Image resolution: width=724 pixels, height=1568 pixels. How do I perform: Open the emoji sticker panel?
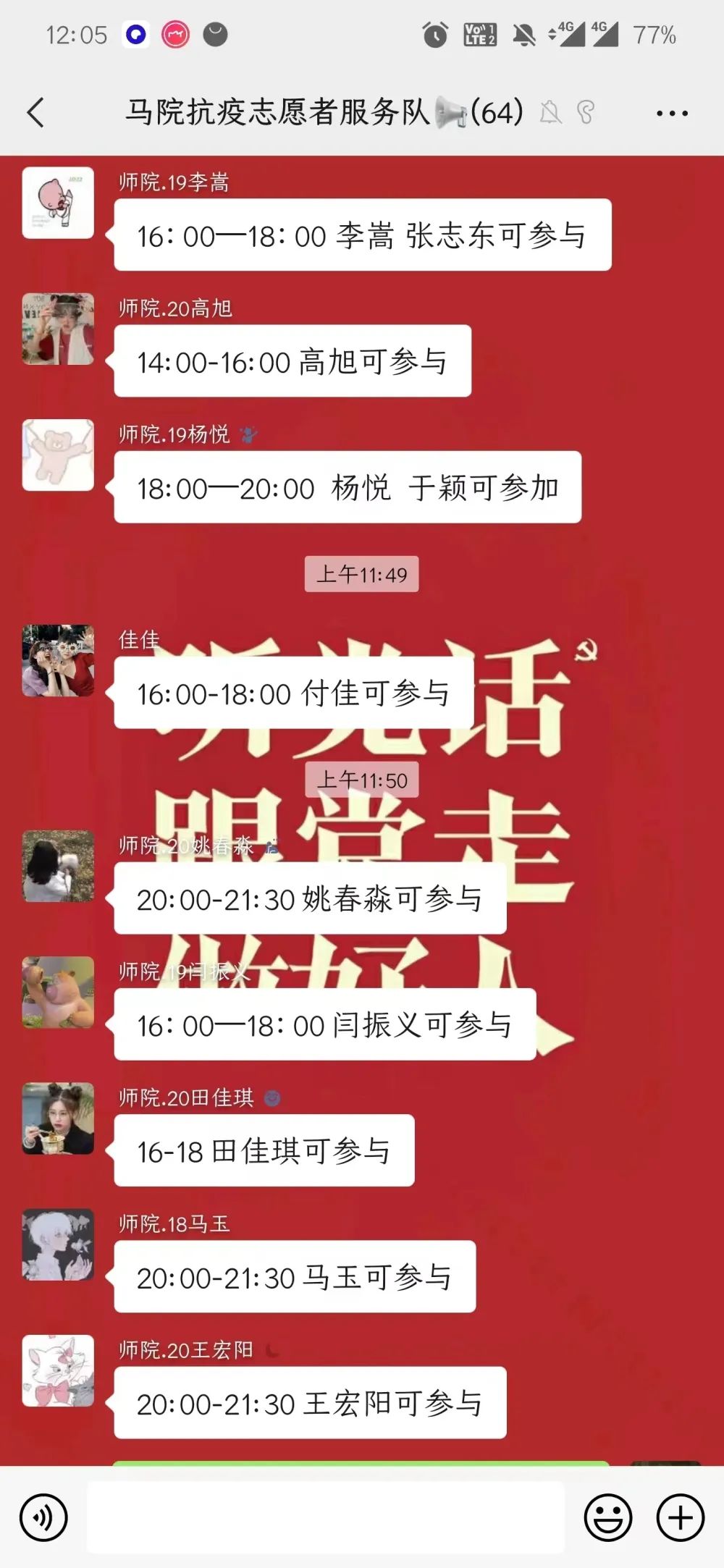coord(607,1517)
